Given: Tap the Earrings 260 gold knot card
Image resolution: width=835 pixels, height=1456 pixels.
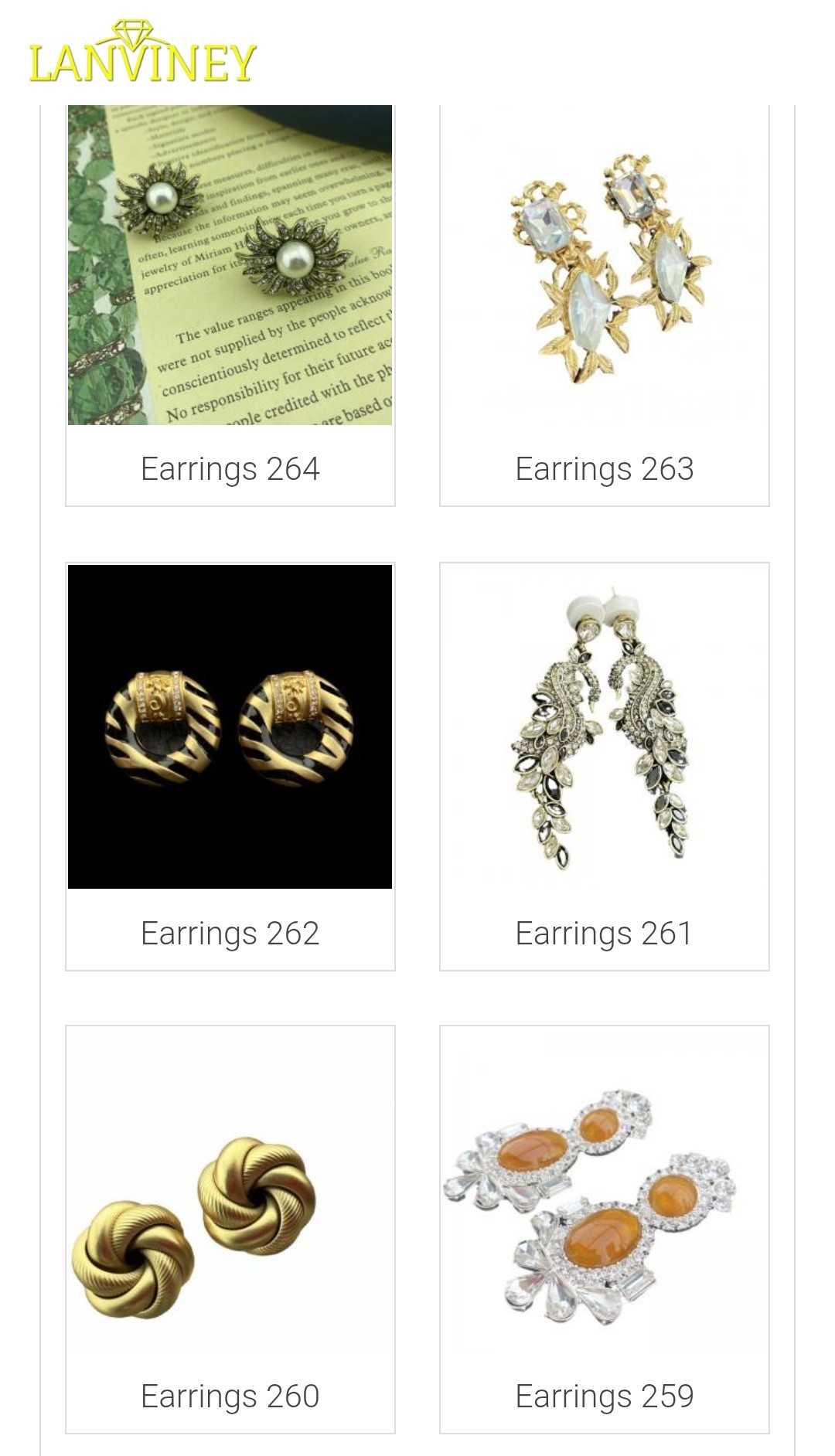Looking at the screenshot, I should click(230, 1229).
